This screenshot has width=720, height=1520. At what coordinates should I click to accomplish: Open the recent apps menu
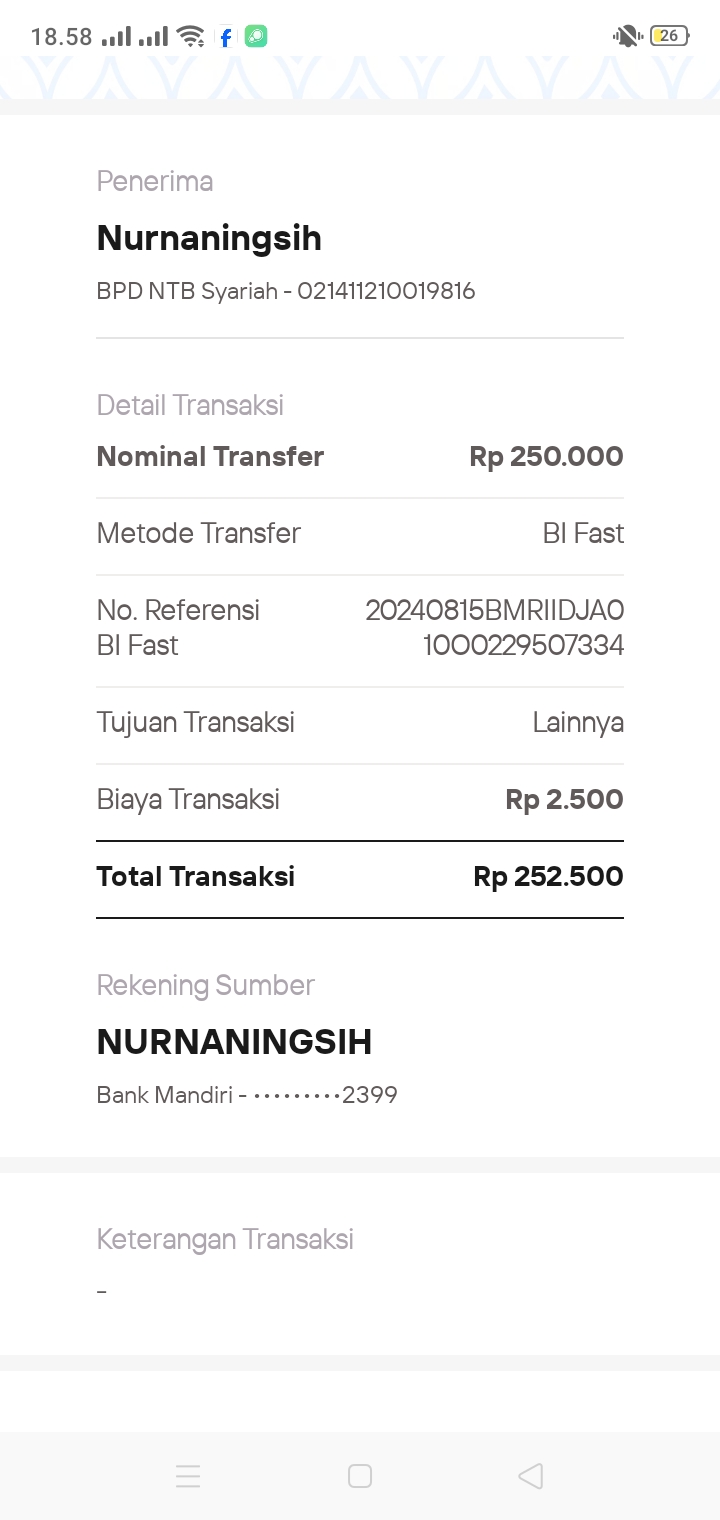click(x=188, y=1476)
